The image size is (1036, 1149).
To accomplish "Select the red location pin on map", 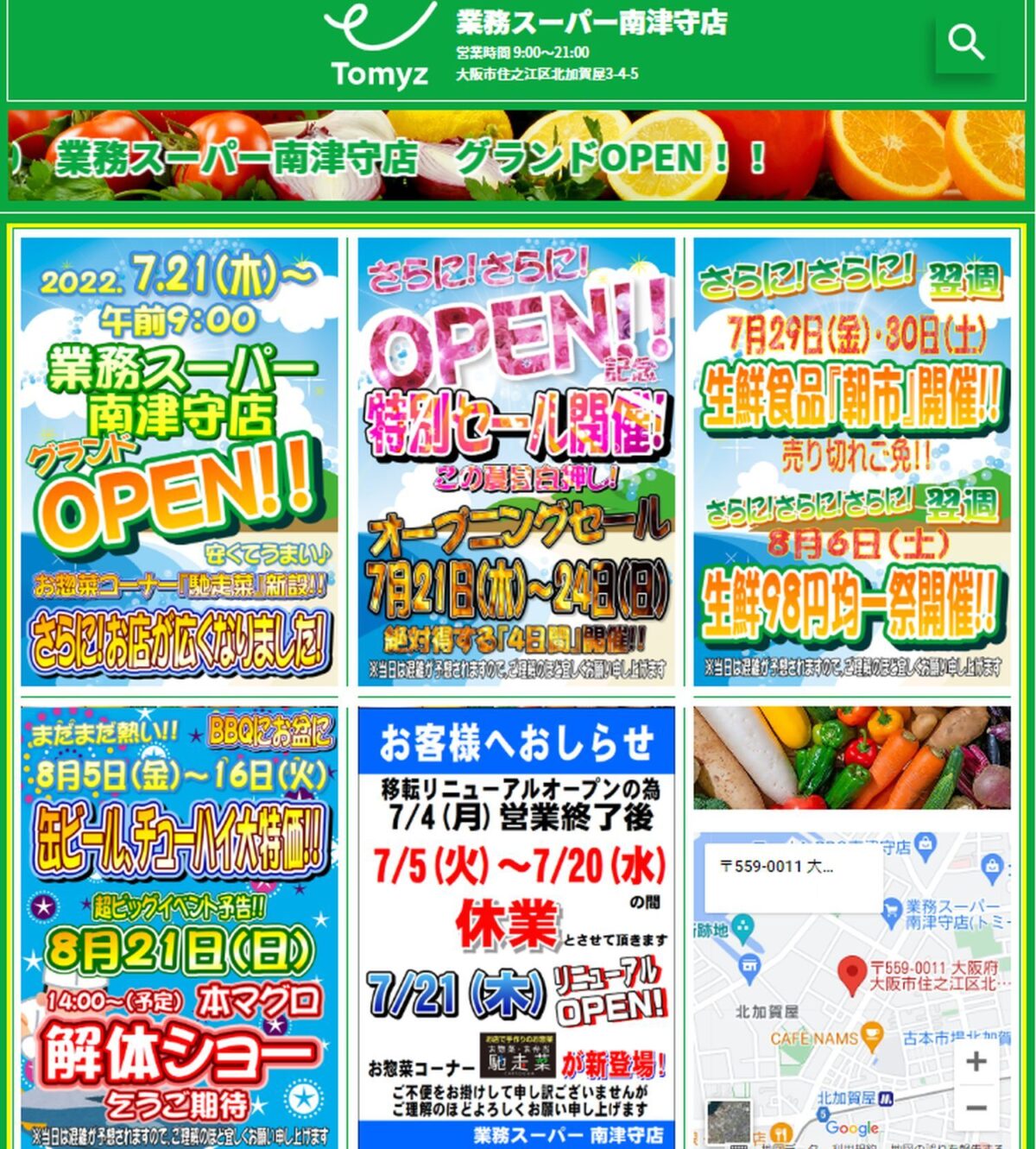I will tap(852, 975).
